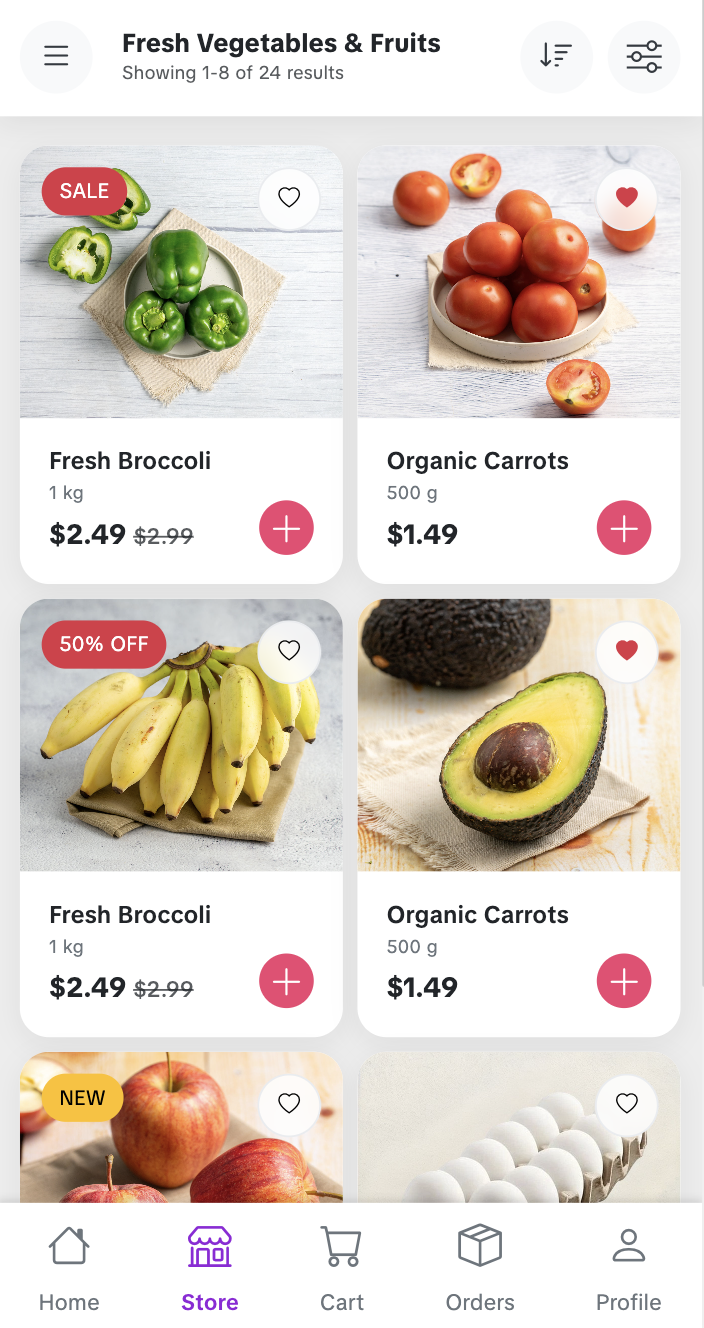Favorite the item tagged 50% OFF

(x=289, y=651)
